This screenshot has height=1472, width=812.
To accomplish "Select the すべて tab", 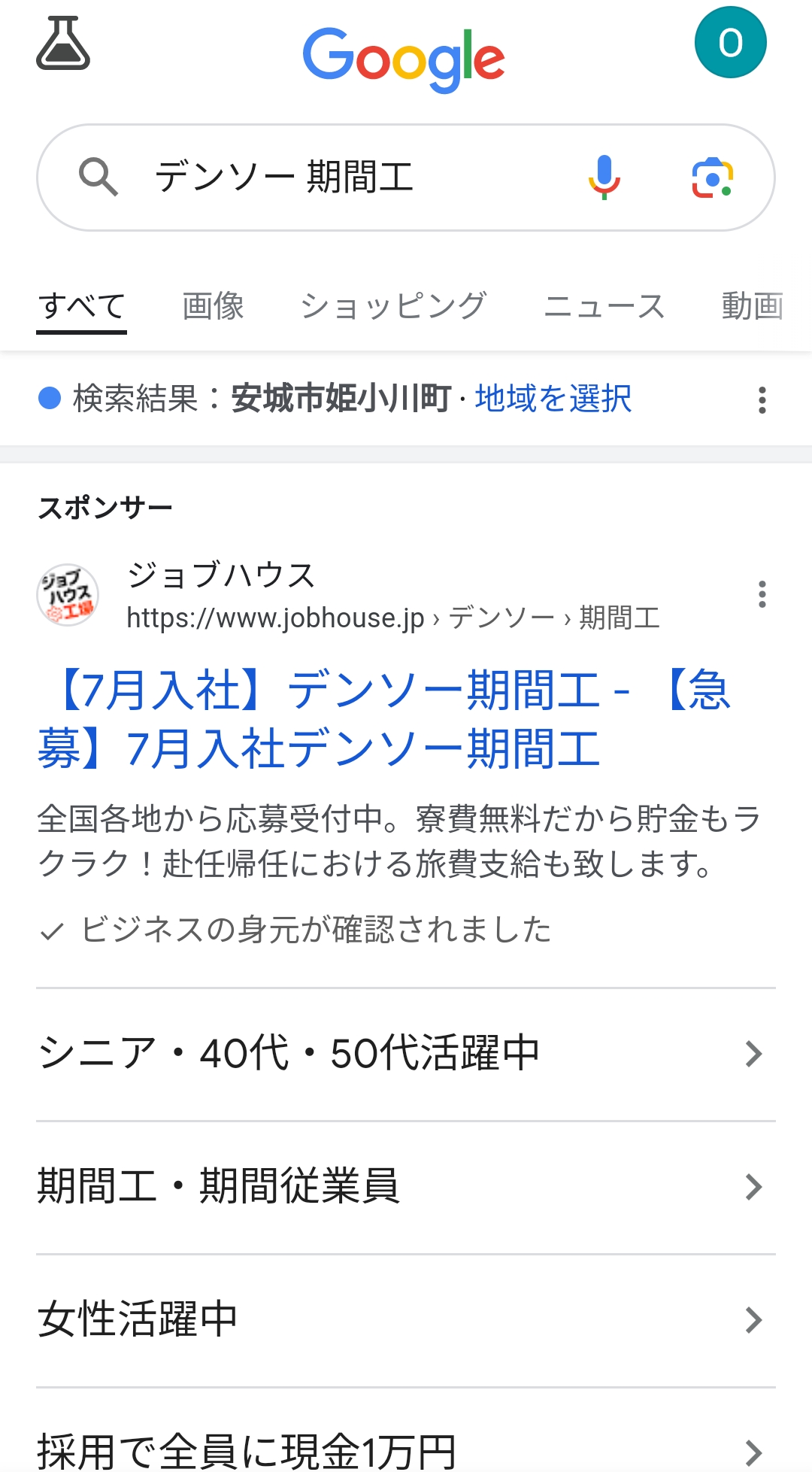I will (x=82, y=306).
